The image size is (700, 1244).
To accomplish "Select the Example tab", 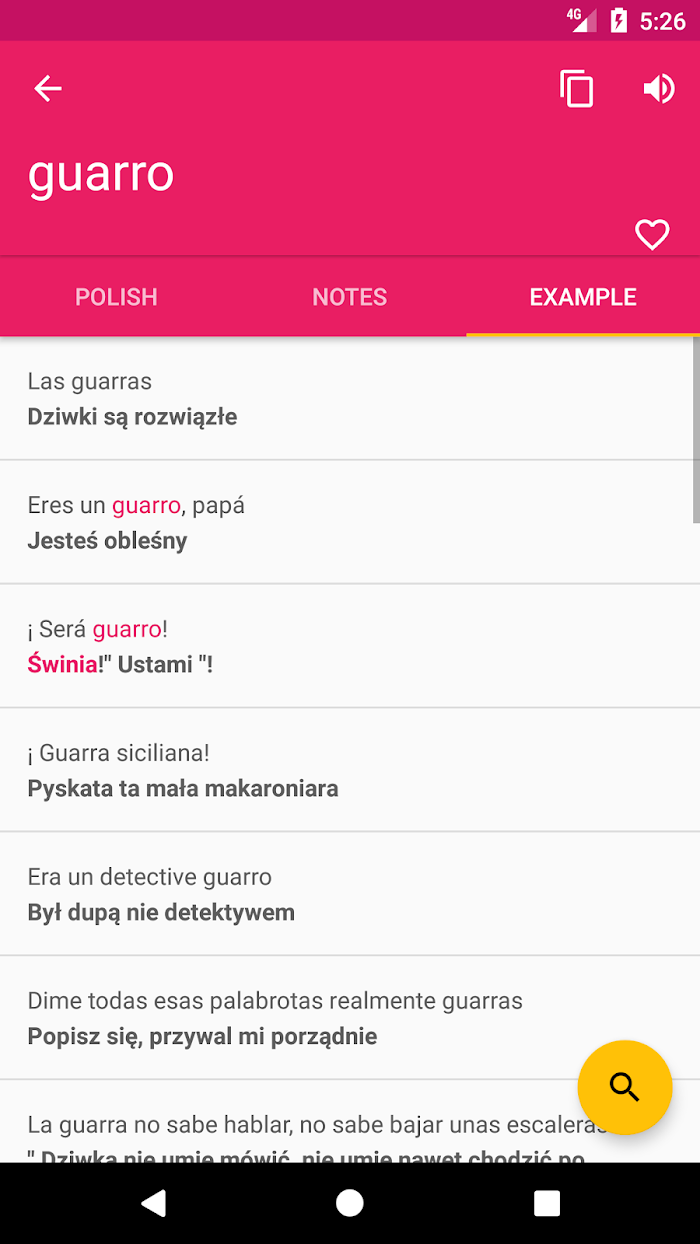I will point(583,297).
